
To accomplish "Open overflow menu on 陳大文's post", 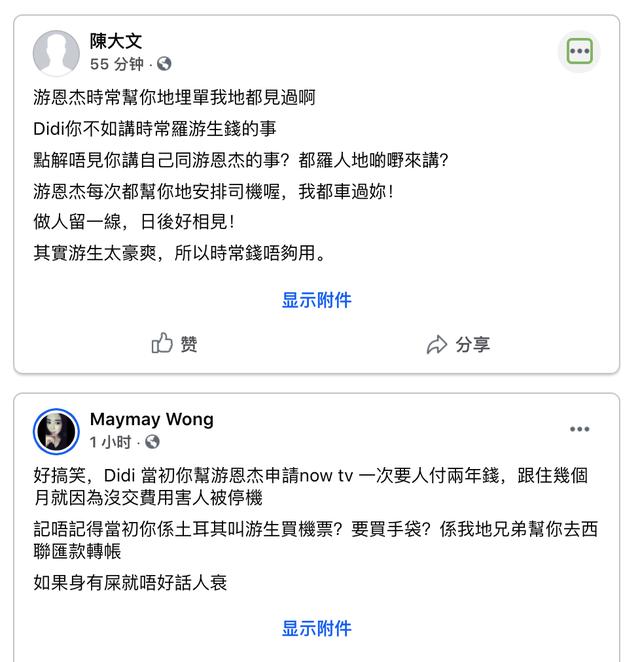I will (579, 51).
